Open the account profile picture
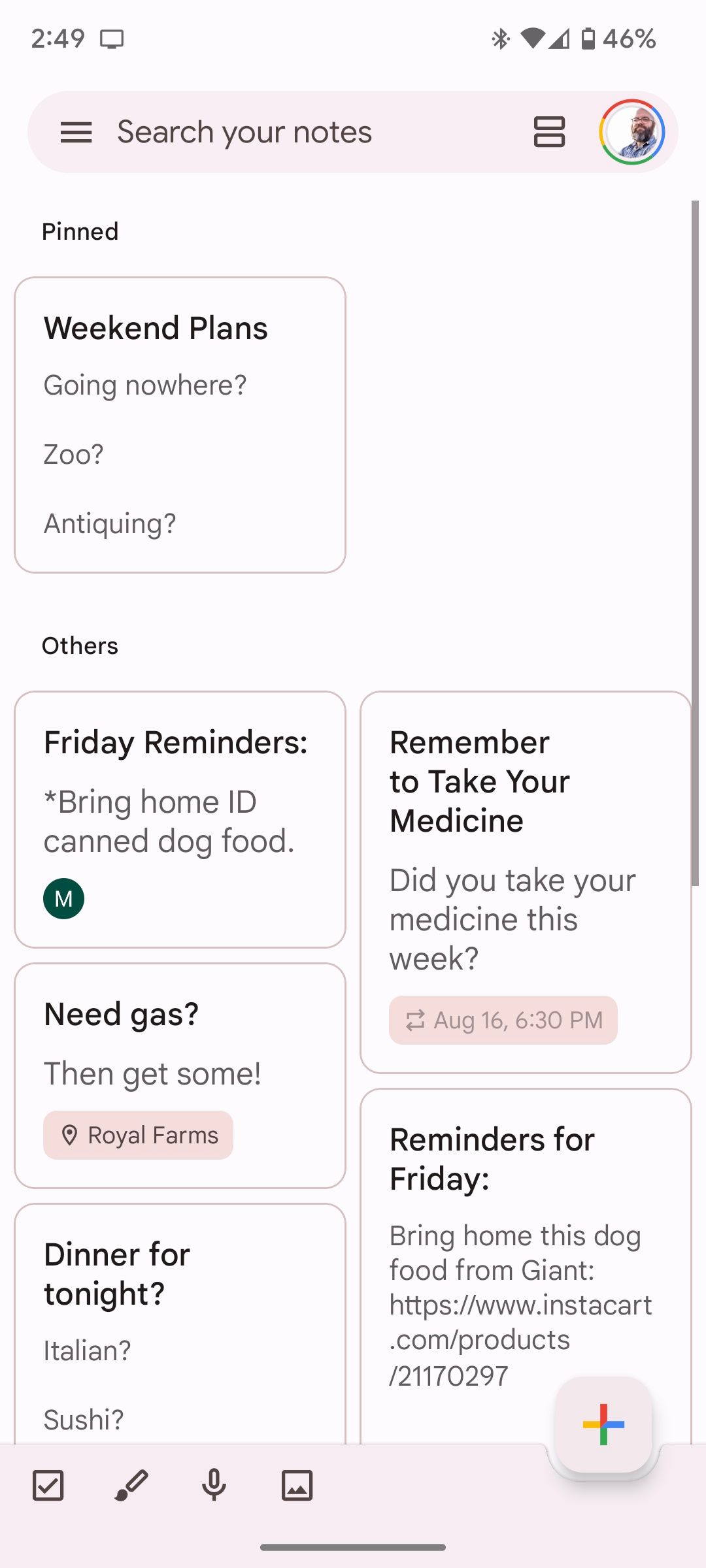The width and height of the screenshot is (706, 1568). (x=632, y=133)
